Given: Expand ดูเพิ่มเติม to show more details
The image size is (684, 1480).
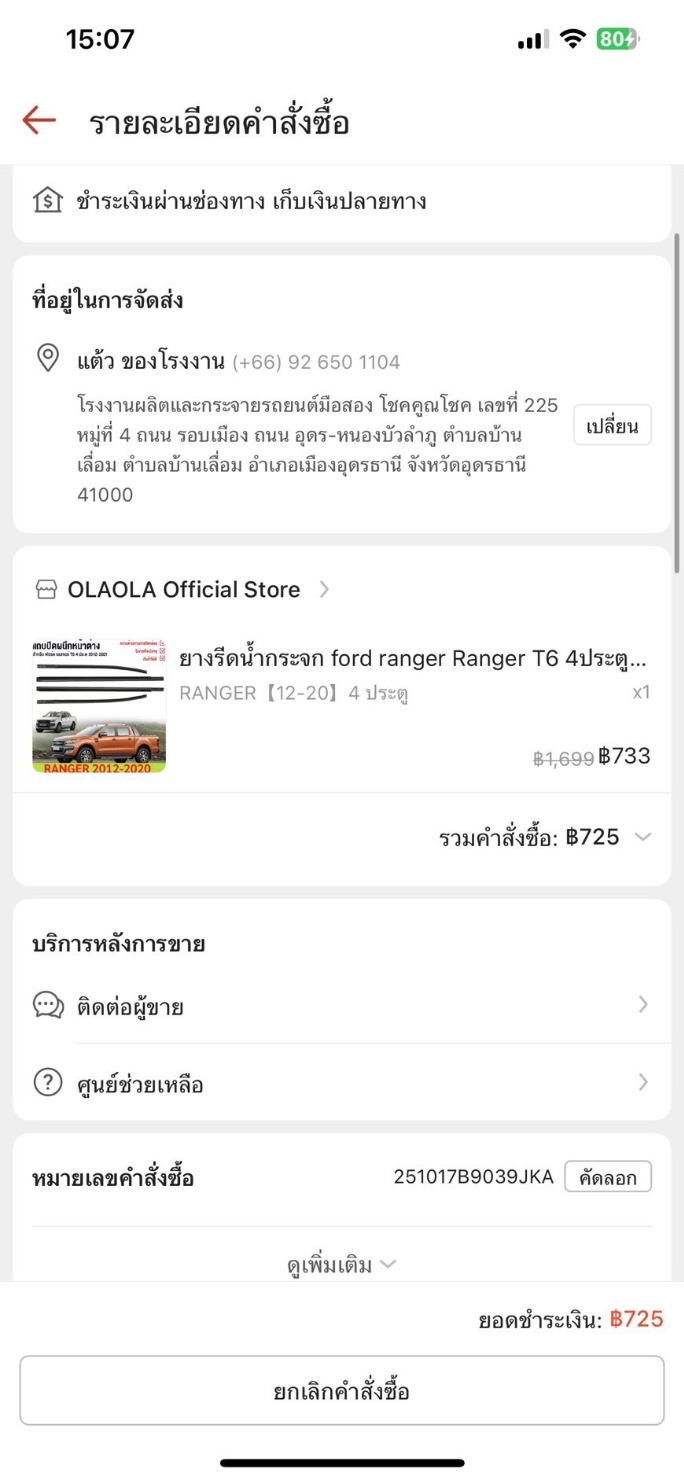Looking at the screenshot, I should click(341, 1264).
